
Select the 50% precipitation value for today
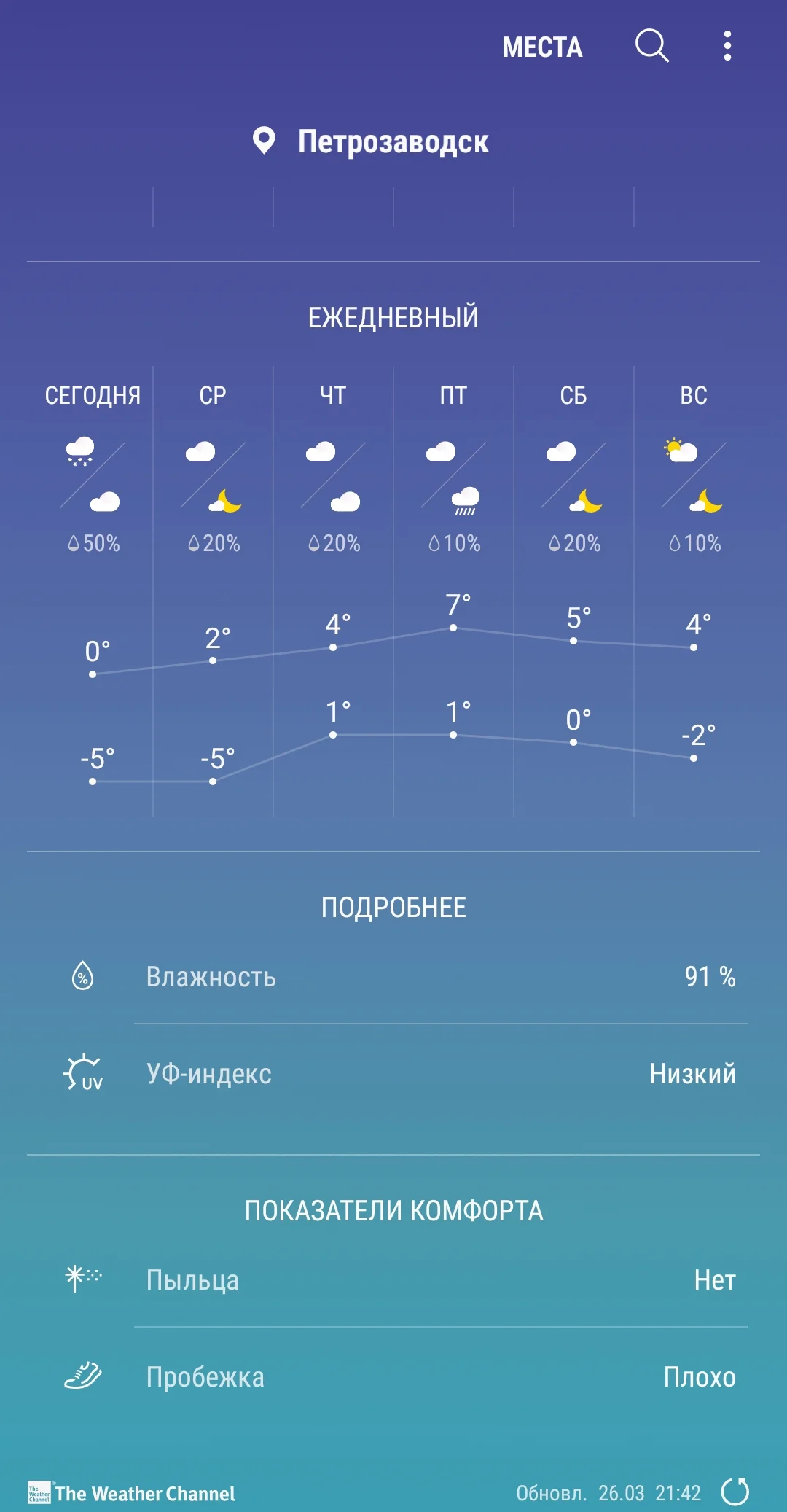click(93, 542)
